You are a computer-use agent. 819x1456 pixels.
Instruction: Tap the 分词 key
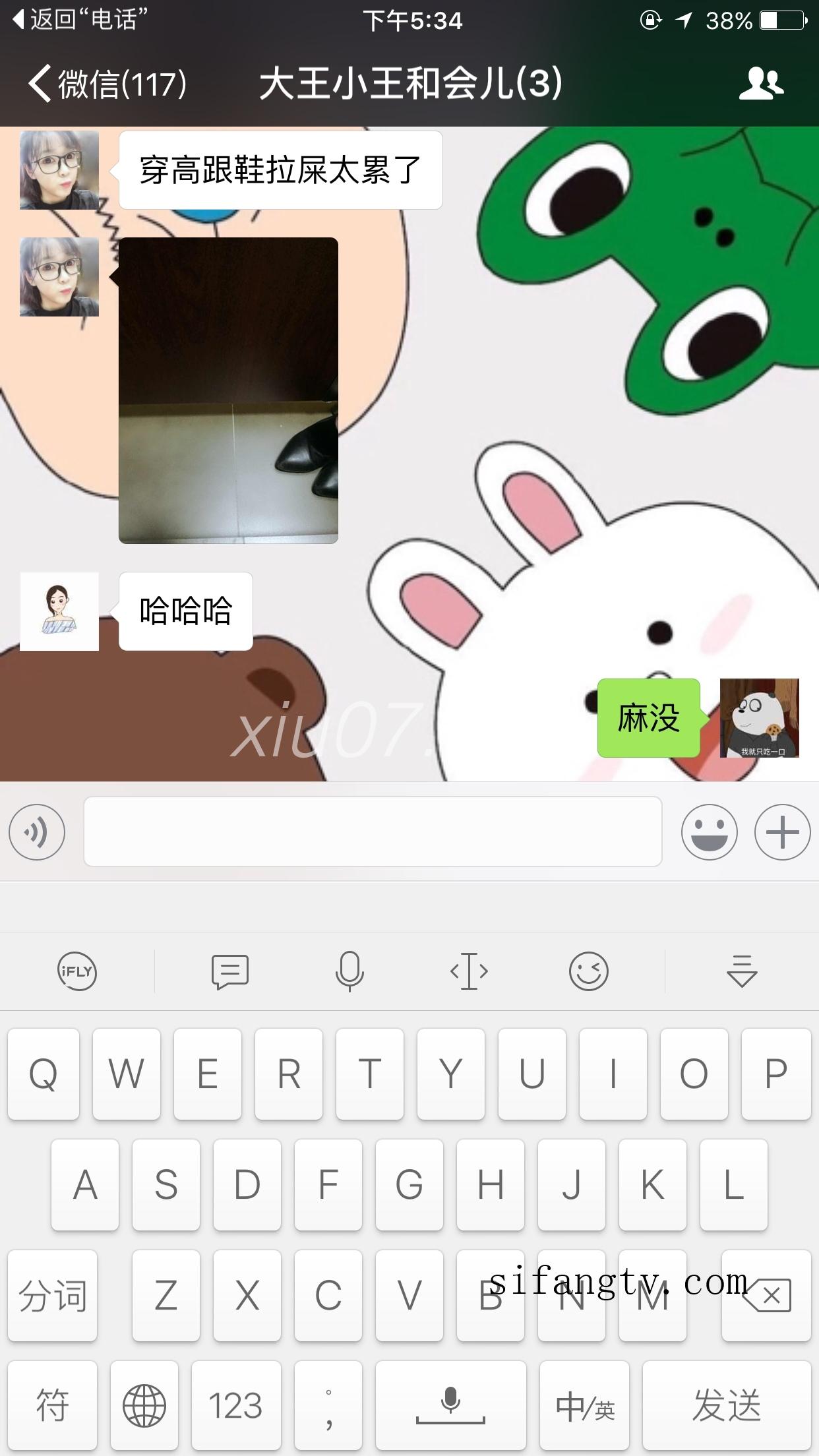click(53, 1296)
